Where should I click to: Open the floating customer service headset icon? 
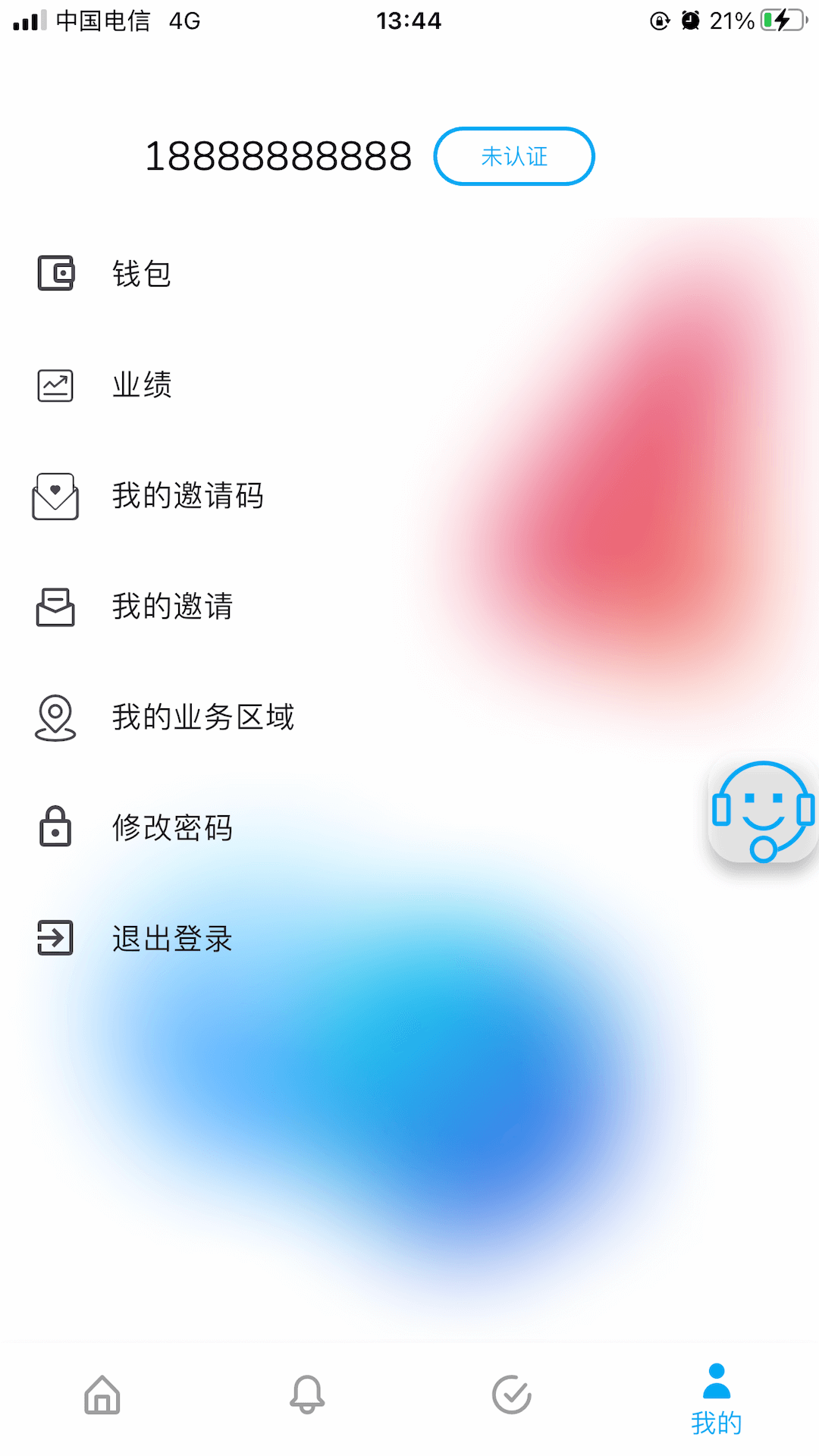762,811
